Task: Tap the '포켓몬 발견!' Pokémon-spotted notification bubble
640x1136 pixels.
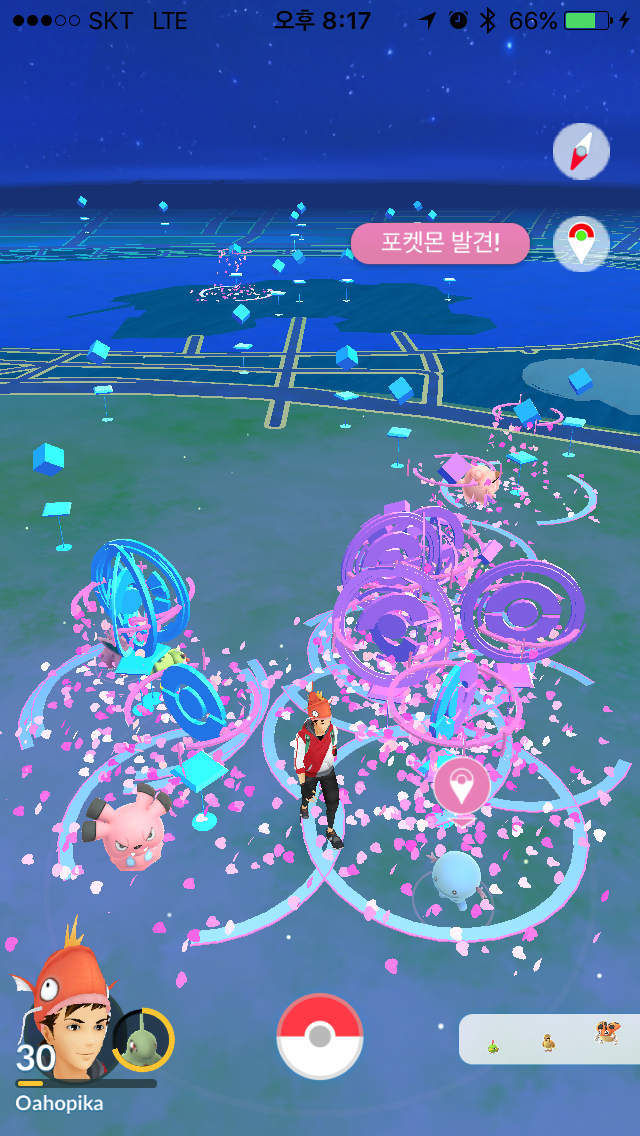Action: click(440, 244)
